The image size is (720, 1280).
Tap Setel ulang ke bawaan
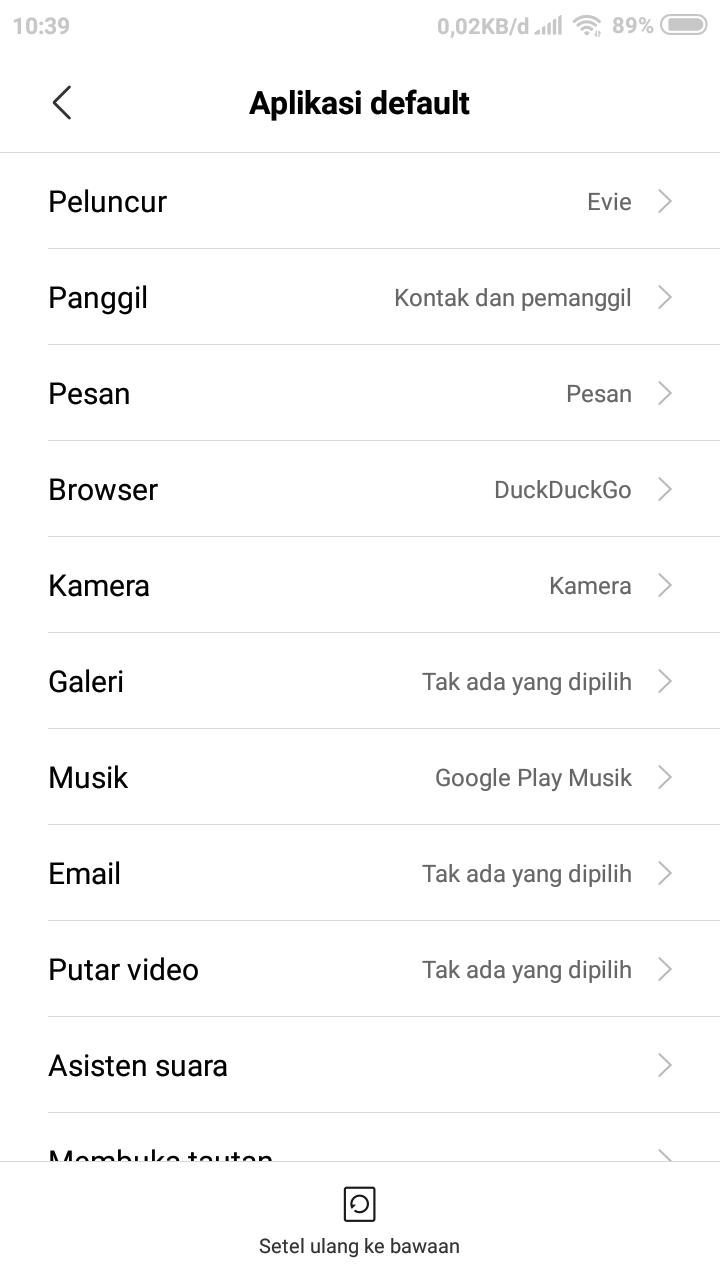[359, 1220]
